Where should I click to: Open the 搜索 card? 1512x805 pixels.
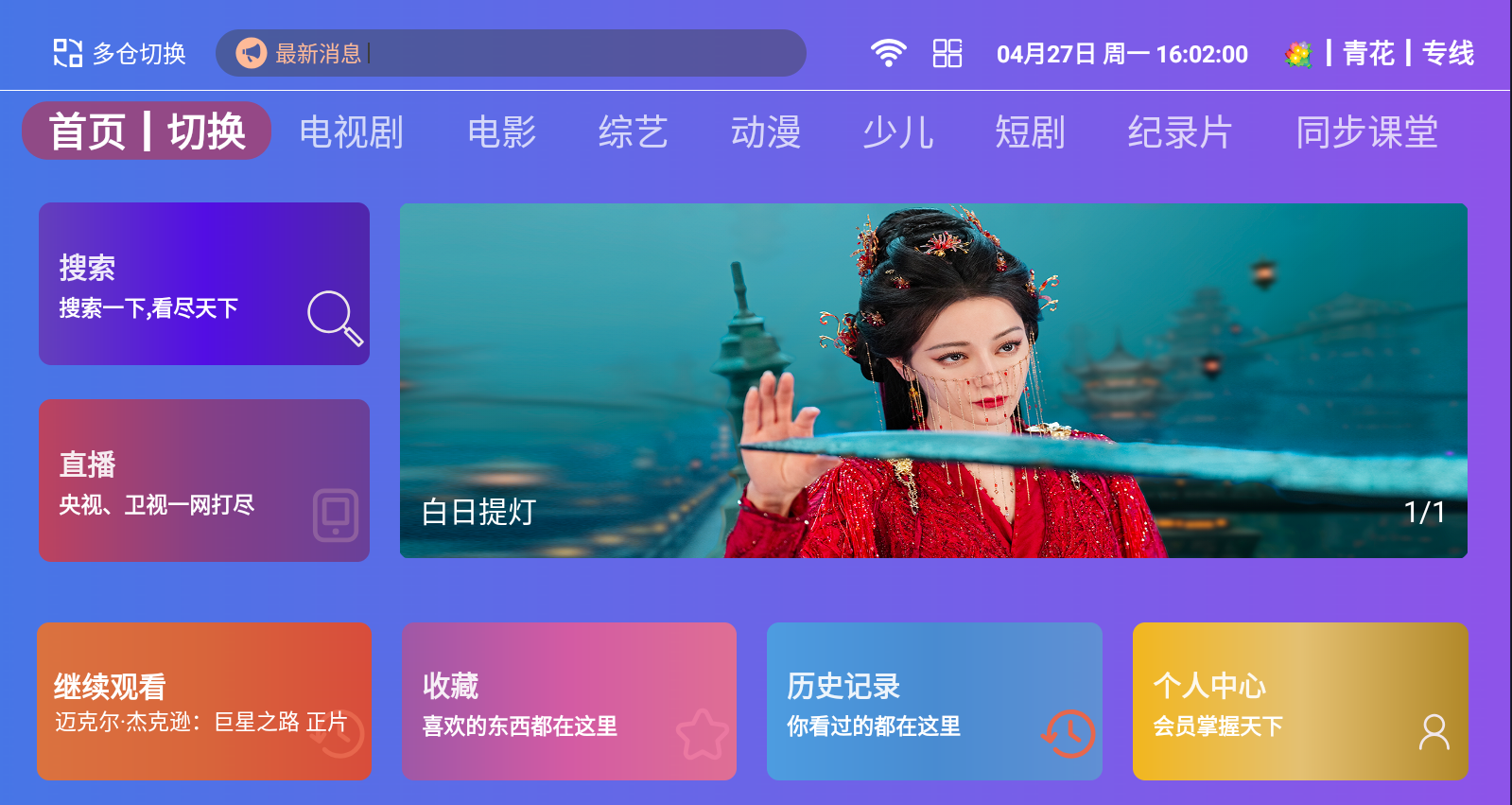(x=204, y=284)
